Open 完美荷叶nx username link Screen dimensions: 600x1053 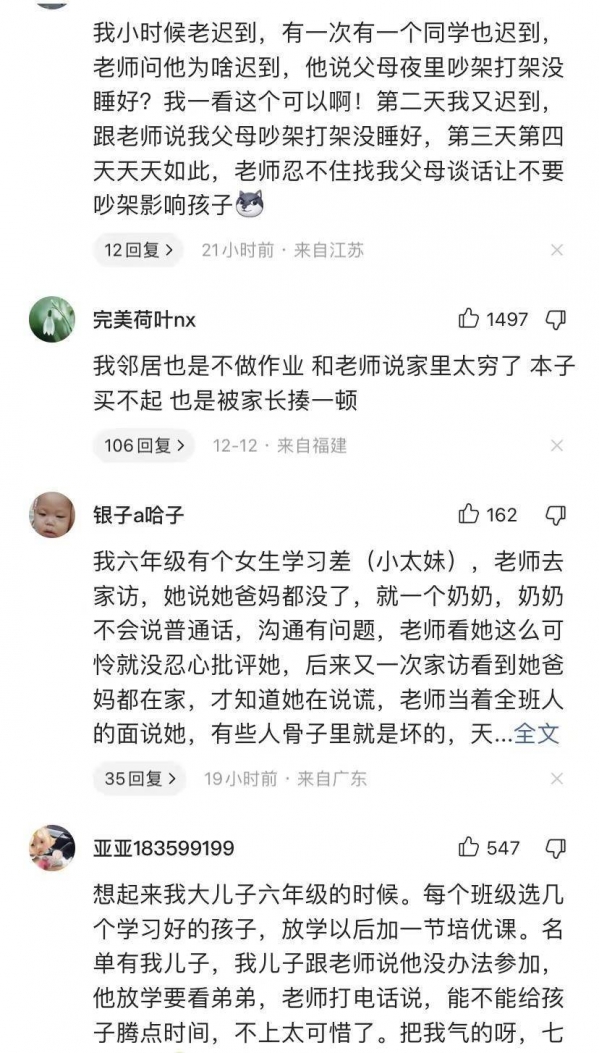pyautogui.click(x=144, y=320)
